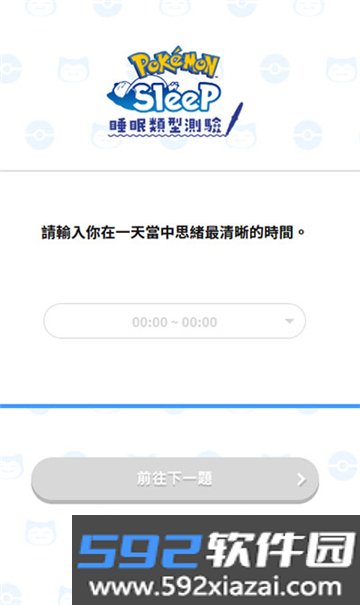Tap the 前往下一題 button
This screenshot has height=605, width=360.
pos(175,480)
